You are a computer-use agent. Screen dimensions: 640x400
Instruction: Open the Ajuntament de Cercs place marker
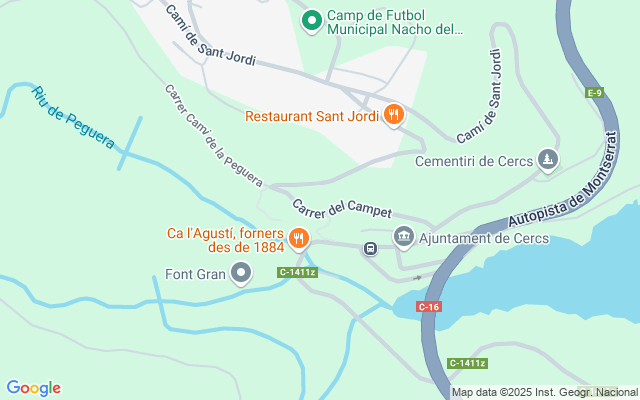(x=404, y=237)
